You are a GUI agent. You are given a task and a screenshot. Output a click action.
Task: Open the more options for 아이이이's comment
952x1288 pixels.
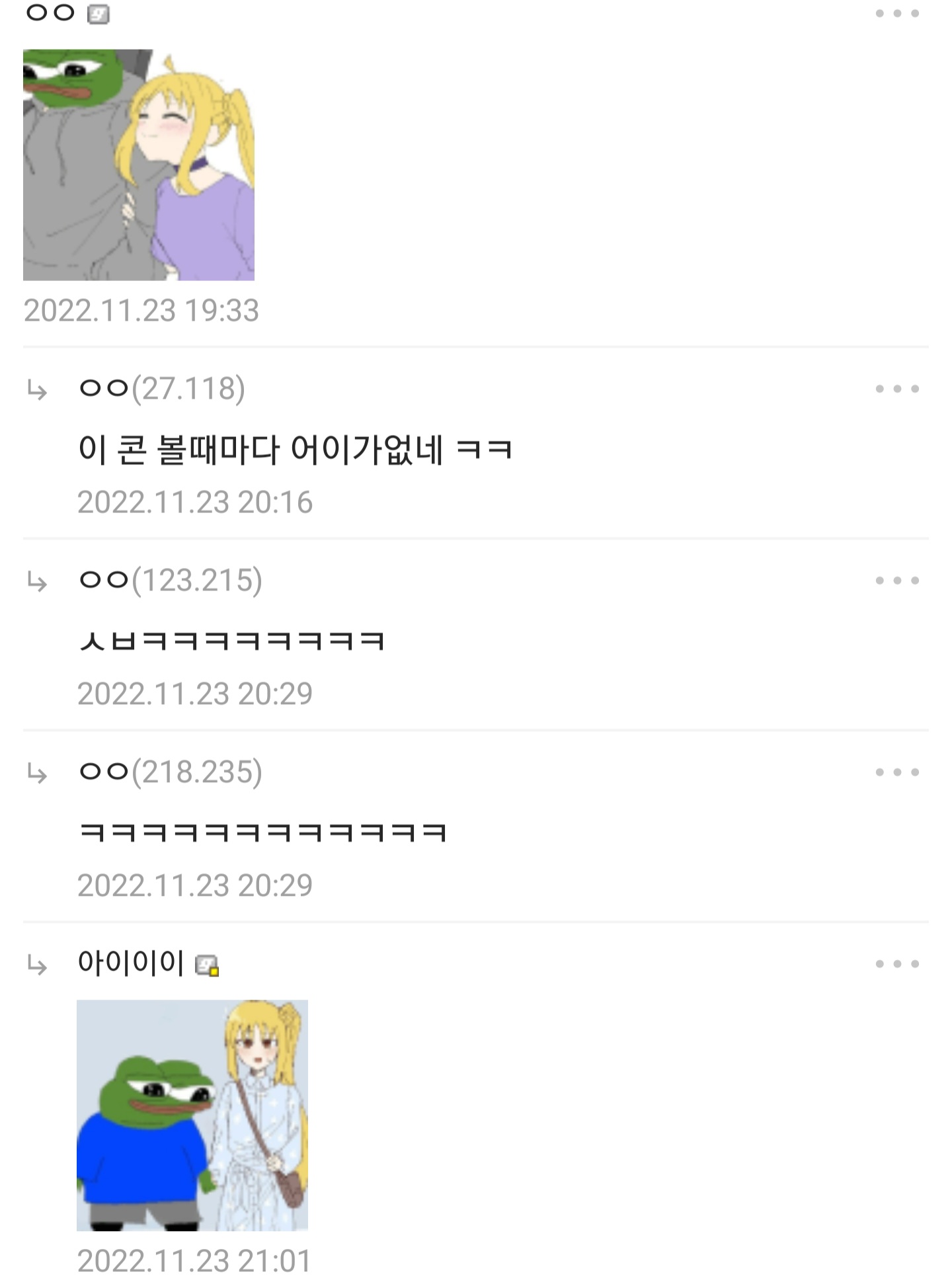pyautogui.click(x=896, y=964)
